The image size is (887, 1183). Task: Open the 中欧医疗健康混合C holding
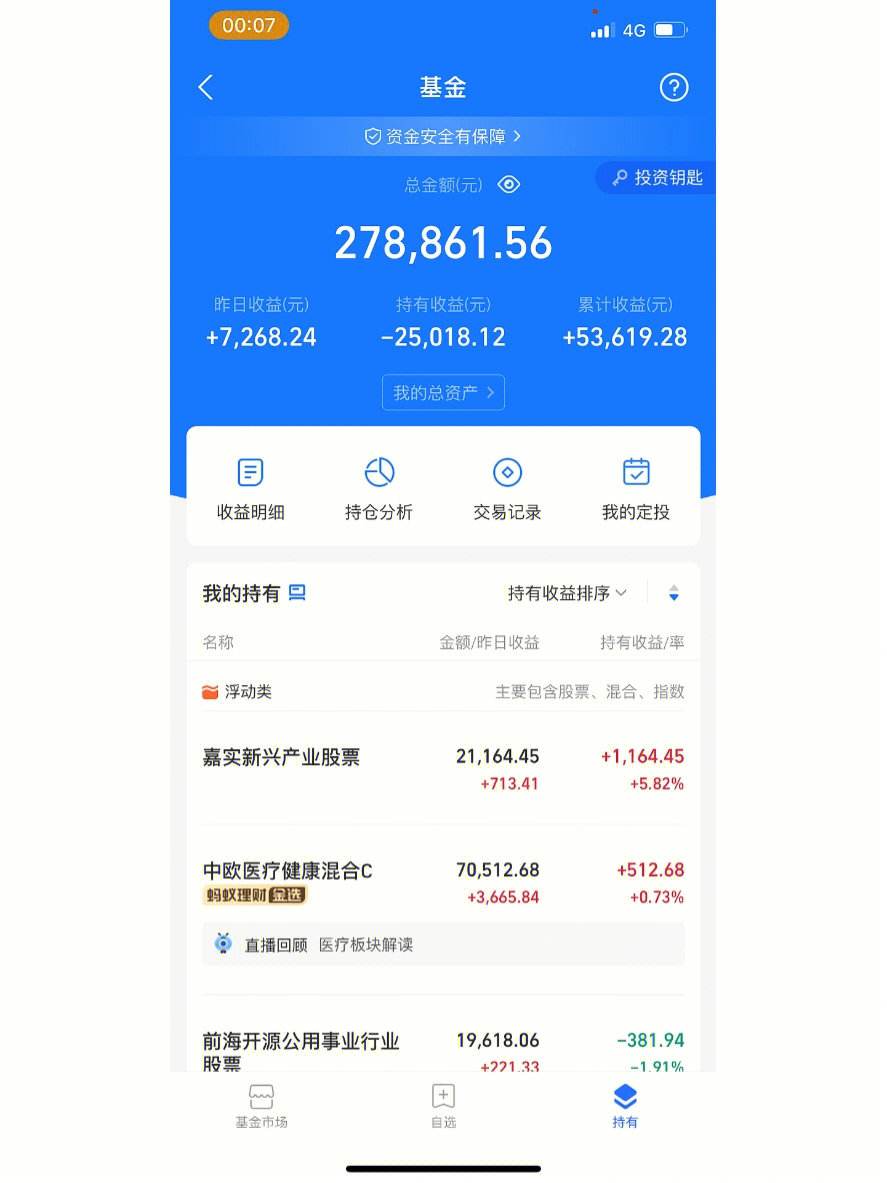click(287, 871)
